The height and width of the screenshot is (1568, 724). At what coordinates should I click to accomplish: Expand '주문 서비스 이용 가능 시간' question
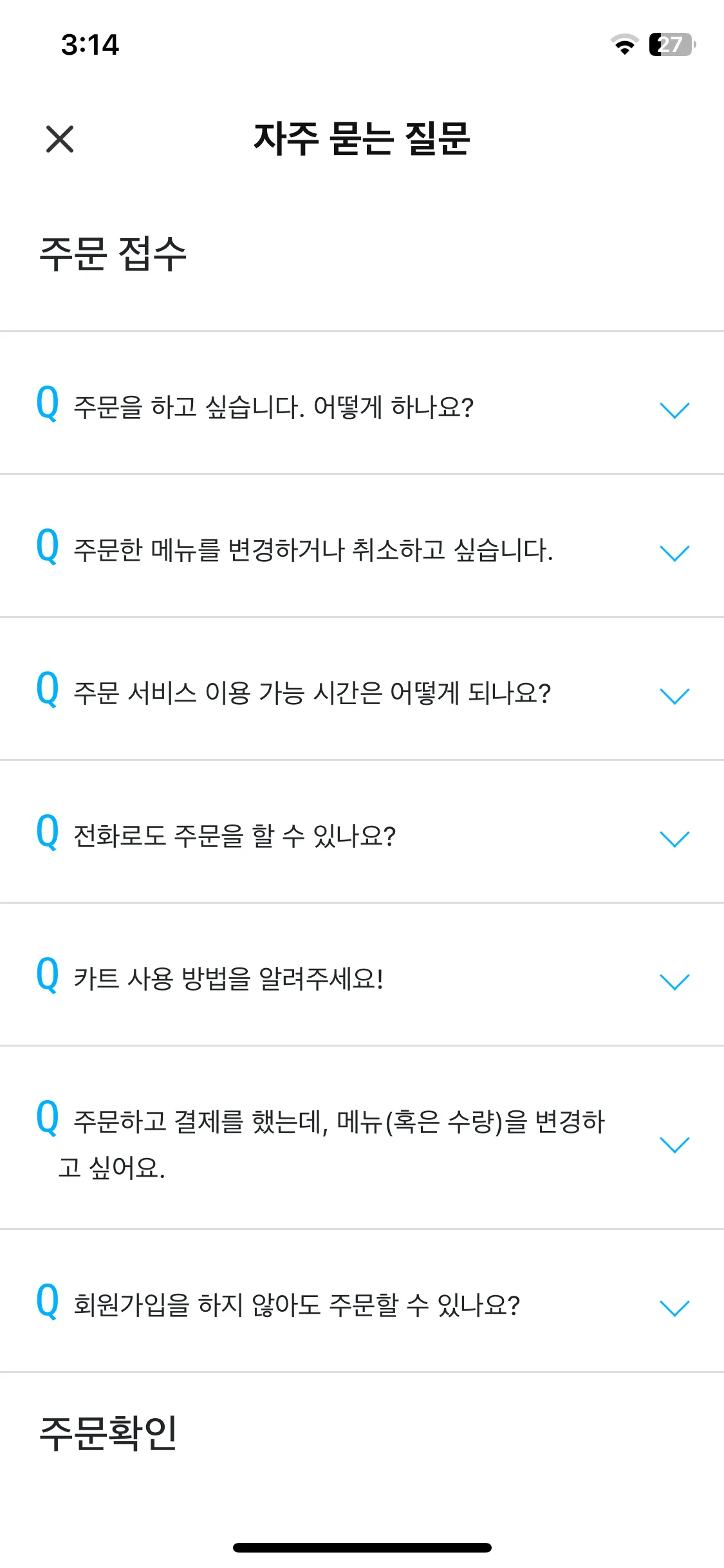(674, 695)
